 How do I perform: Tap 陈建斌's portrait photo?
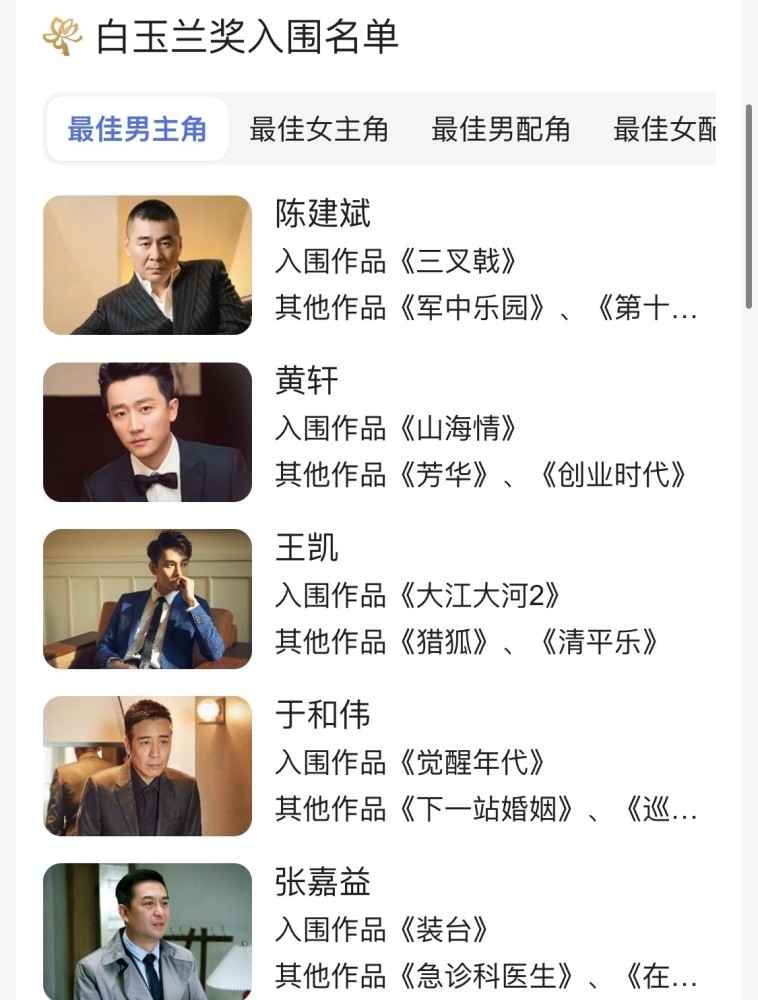click(x=147, y=264)
